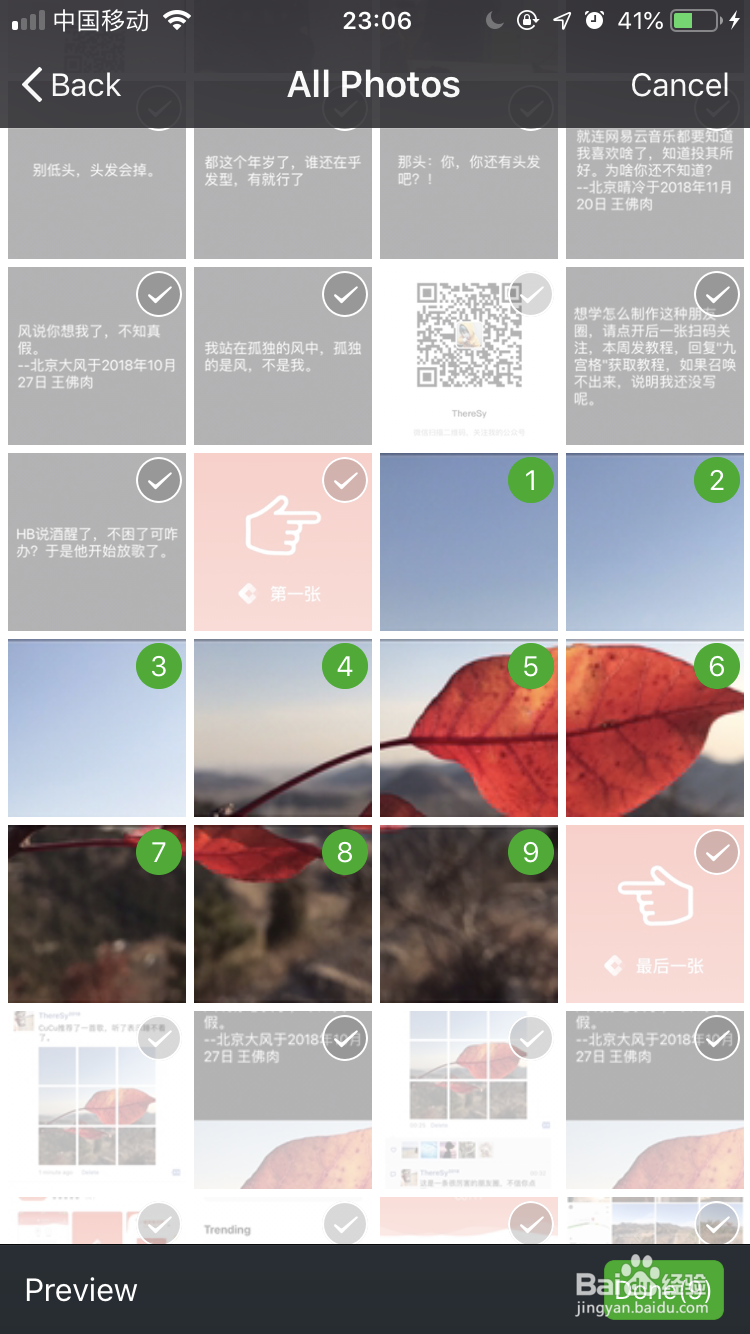Tap the Preview button at bottom left
Image resolution: width=750 pixels, height=1334 pixels.
pos(80,1290)
